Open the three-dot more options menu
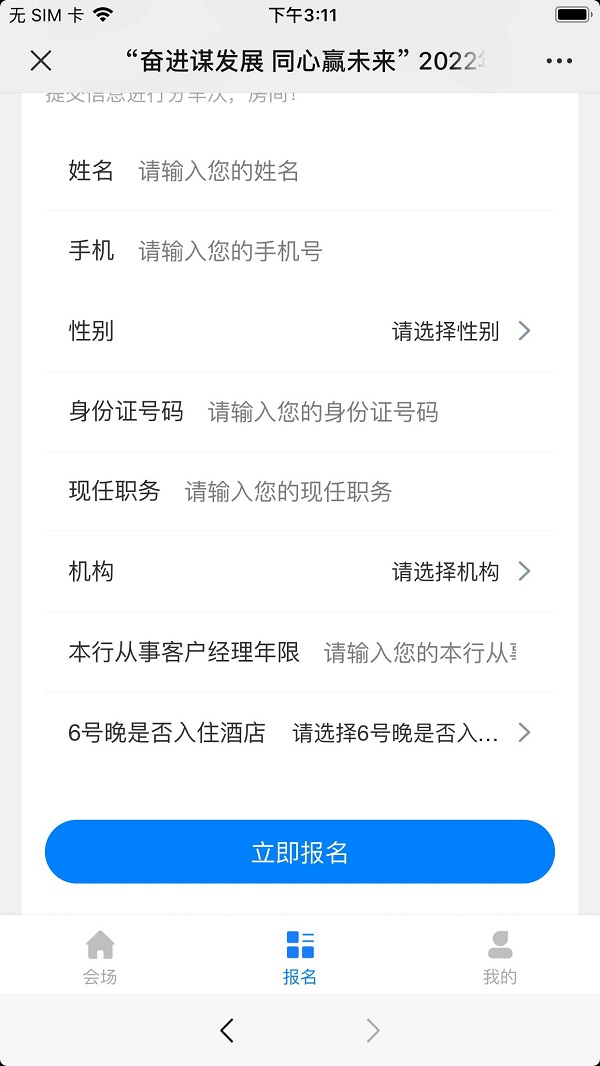This screenshot has height=1066, width=600. (559, 61)
